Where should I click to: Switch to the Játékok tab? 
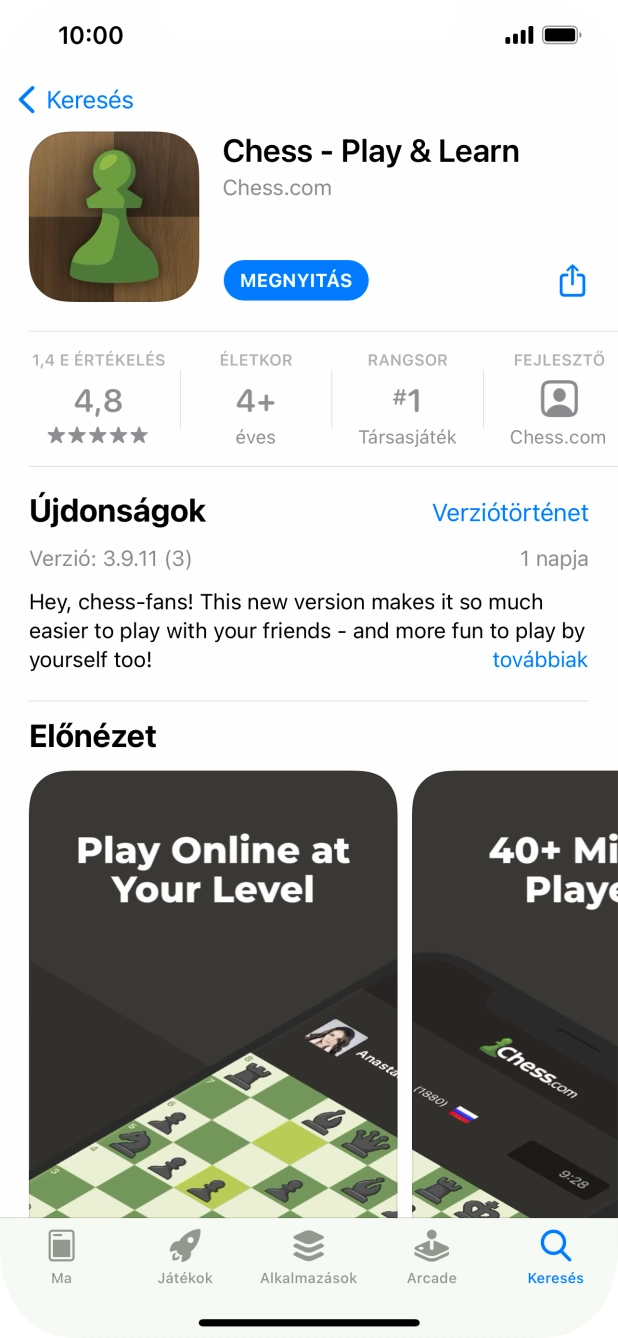tap(185, 1258)
